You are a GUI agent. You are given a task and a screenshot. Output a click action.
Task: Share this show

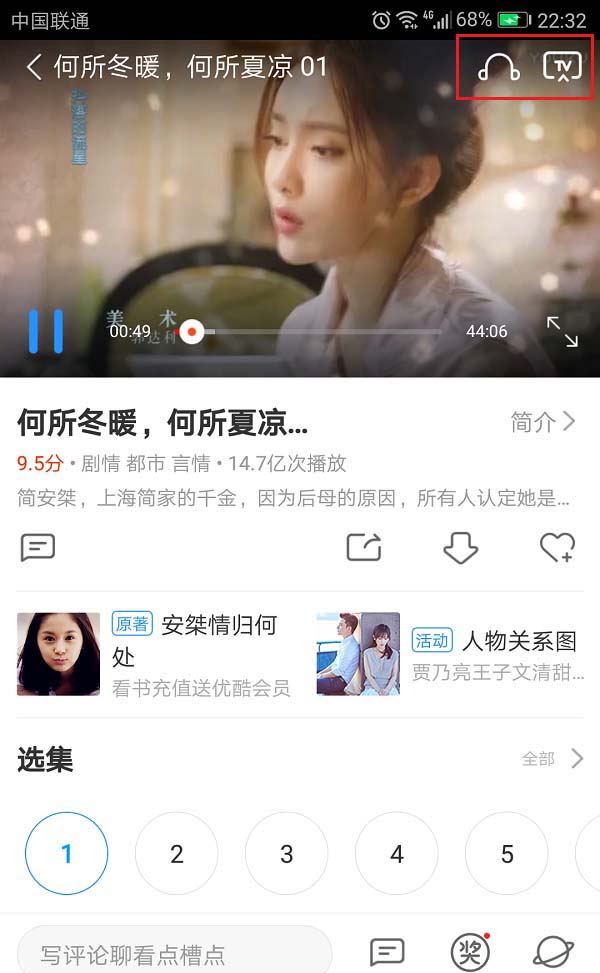coord(364,547)
